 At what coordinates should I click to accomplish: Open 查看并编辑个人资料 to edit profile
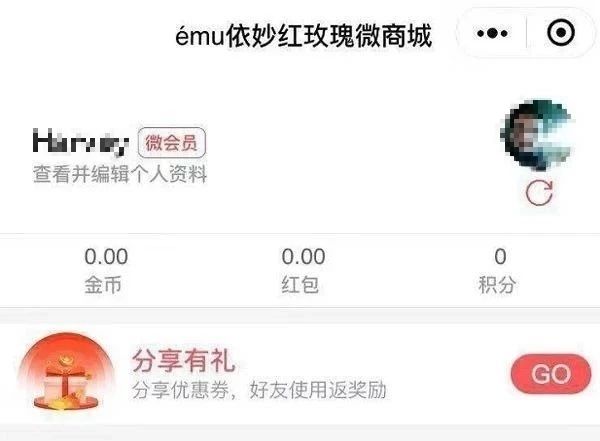(x=120, y=175)
